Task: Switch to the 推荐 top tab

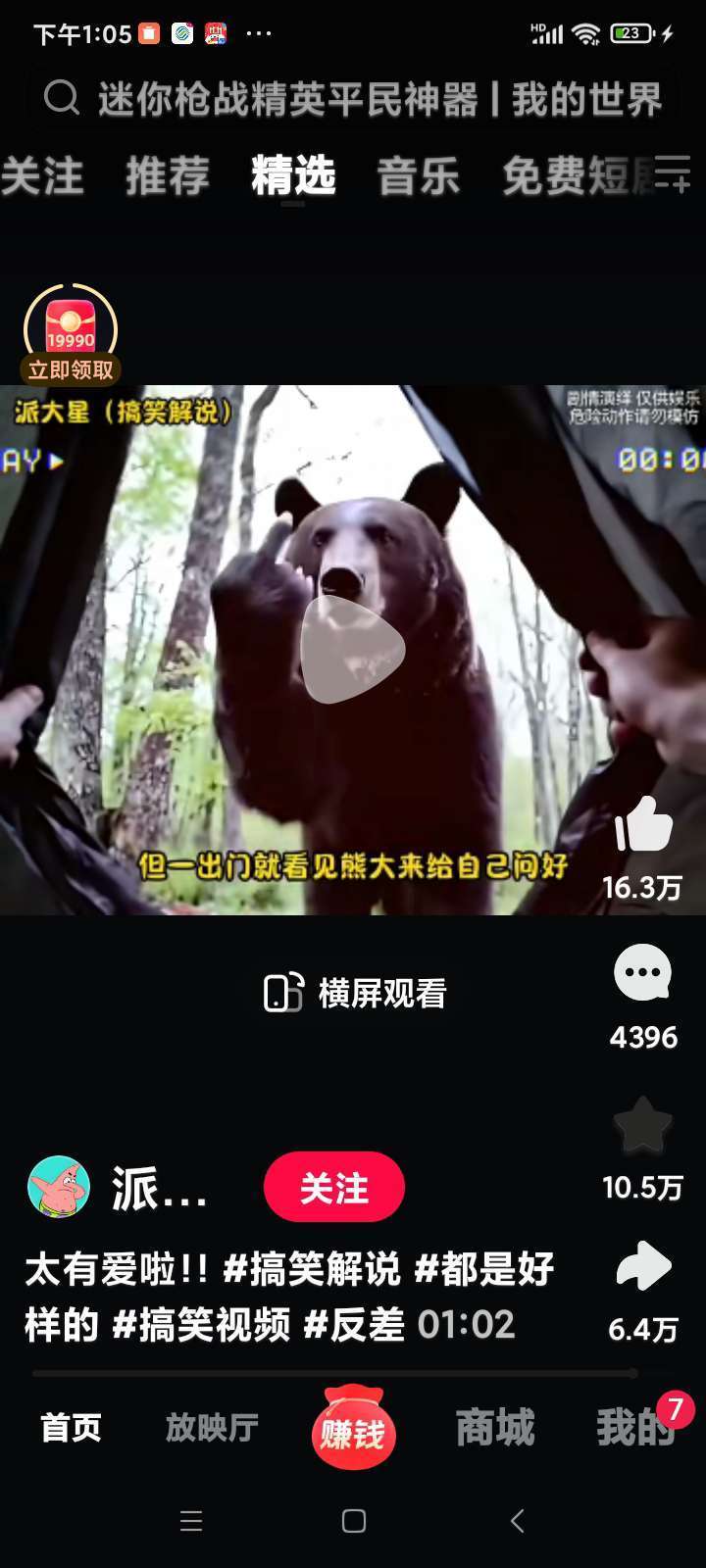Action: click(168, 177)
